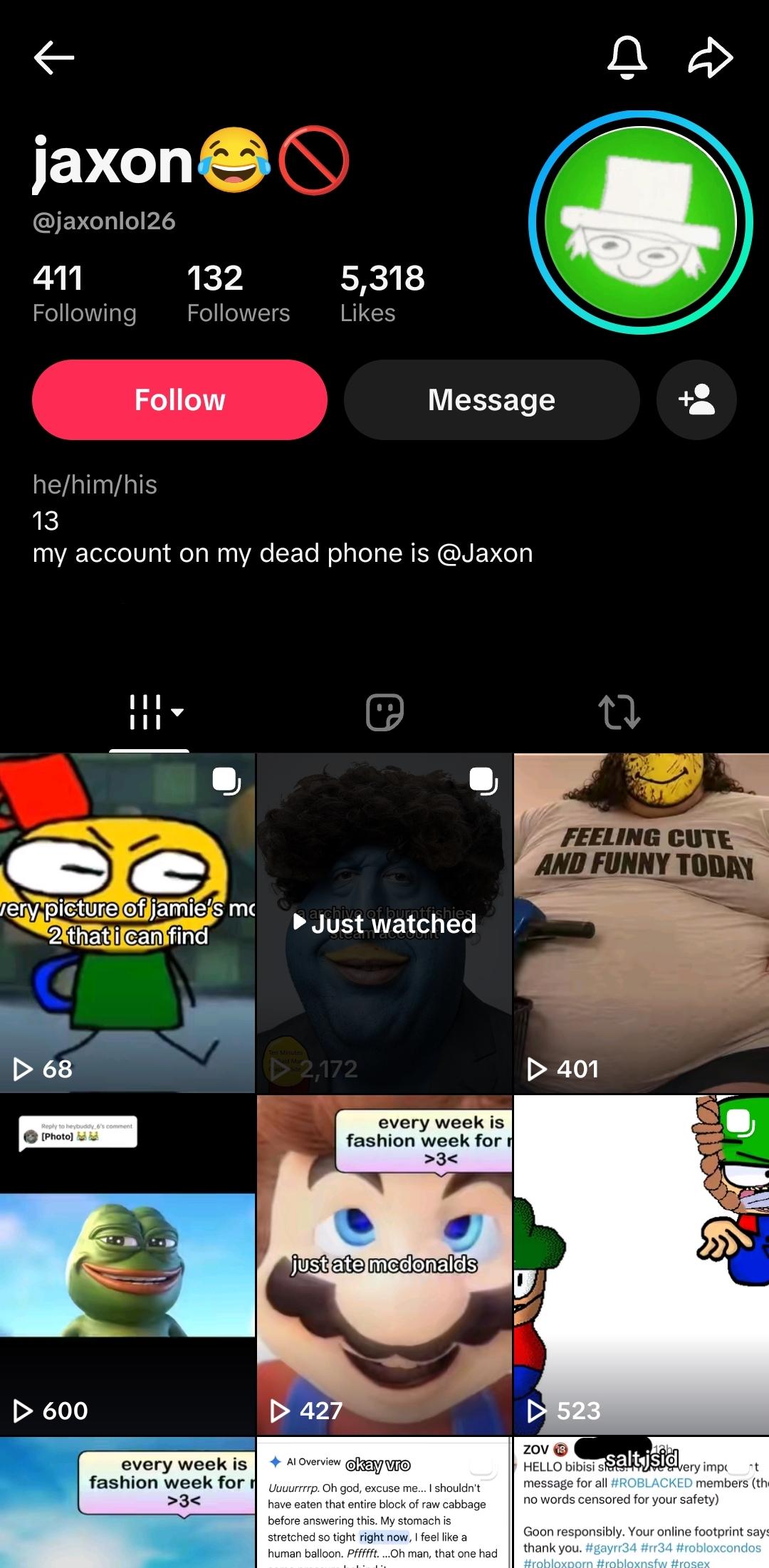The image size is (769, 1568).
Task: Open the notifications bell for jaxon
Action: coord(627,57)
